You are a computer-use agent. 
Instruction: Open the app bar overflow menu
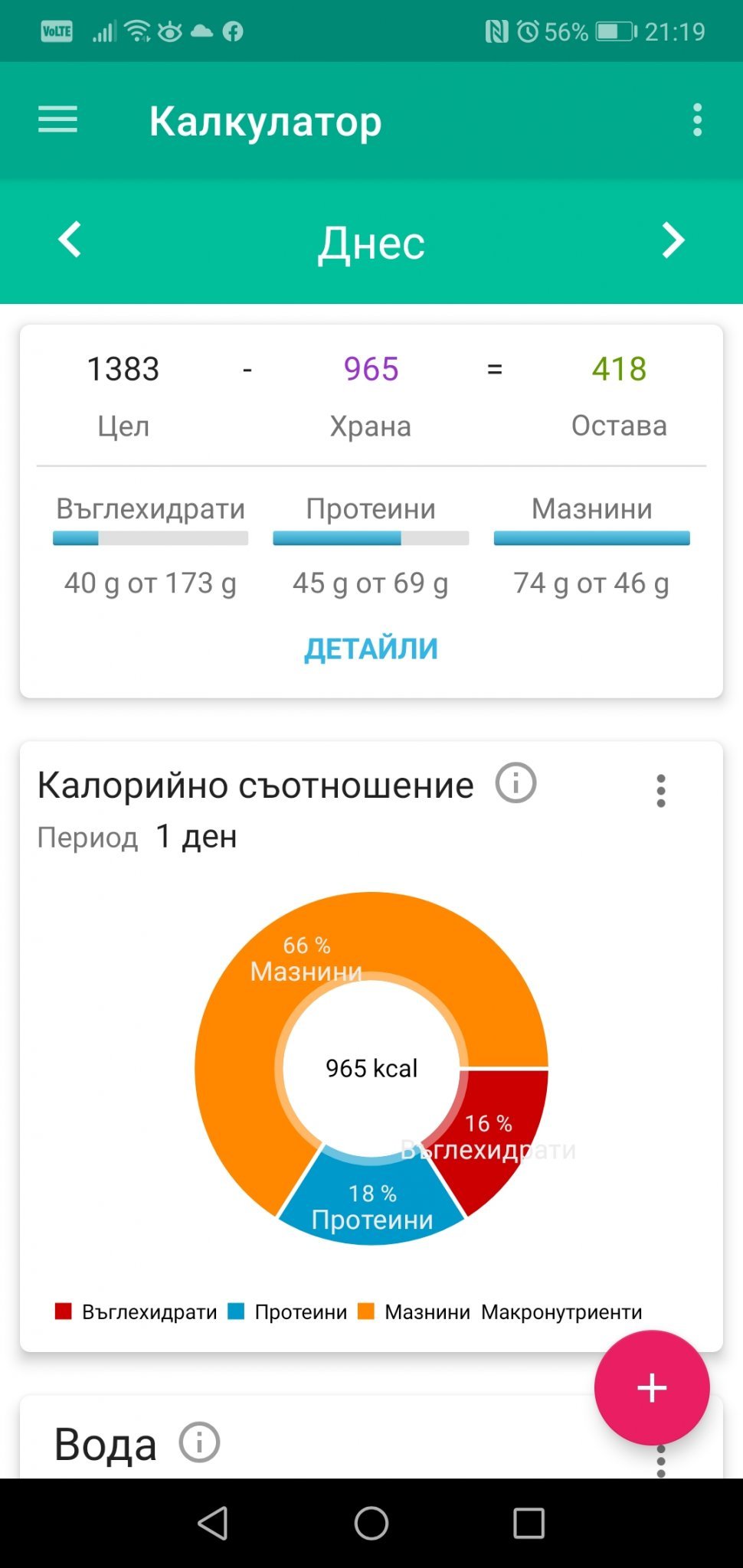point(697,120)
